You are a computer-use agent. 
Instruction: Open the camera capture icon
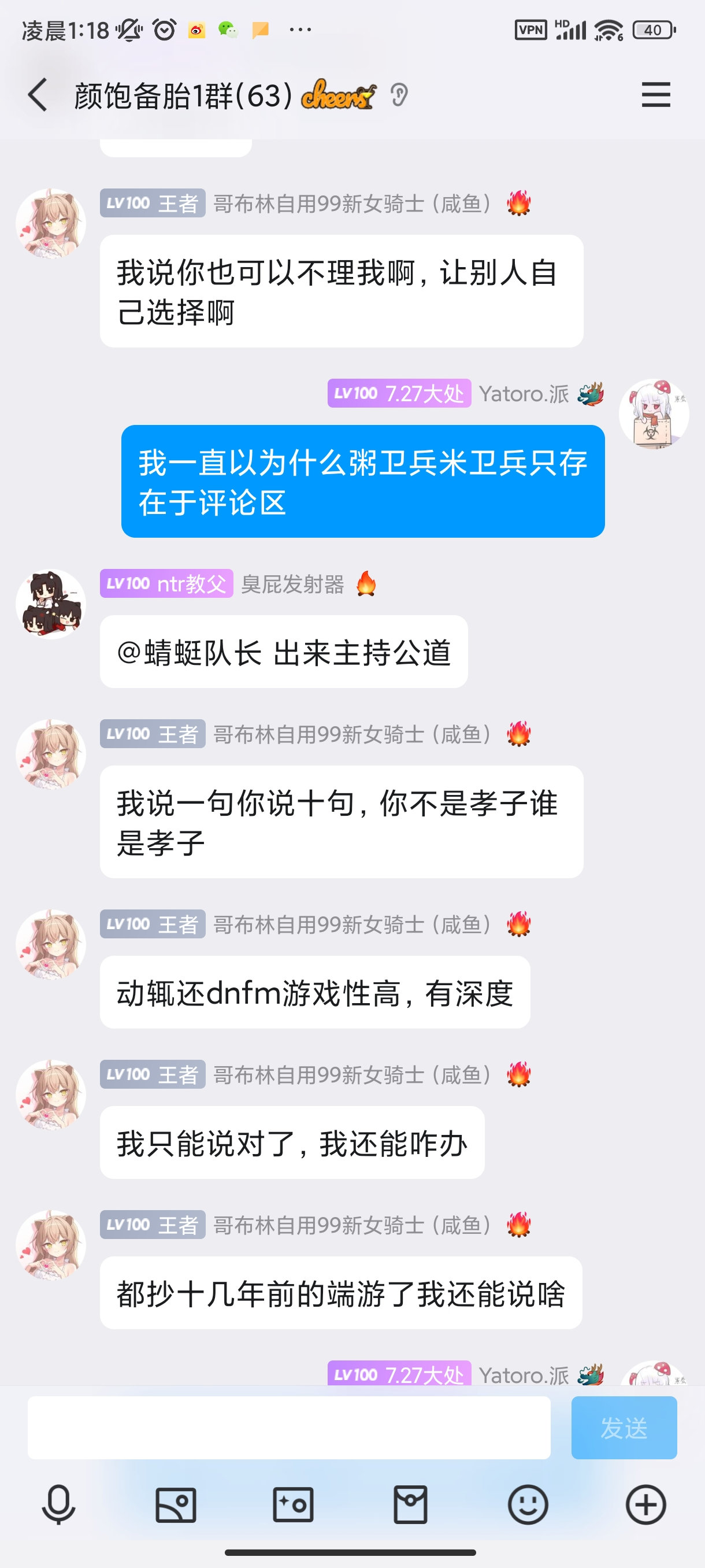pyautogui.click(x=293, y=1505)
